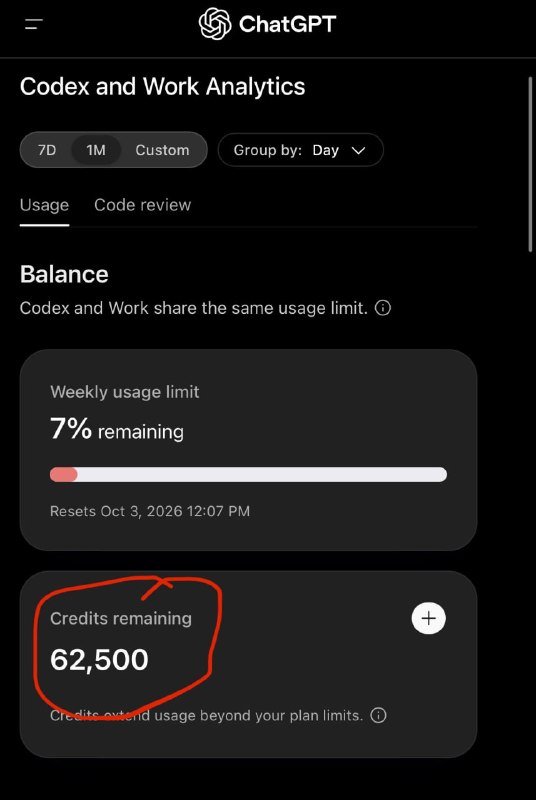Tap the info icon beside usage limit note
The height and width of the screenshot is (800, 536).
click(383, 308)
